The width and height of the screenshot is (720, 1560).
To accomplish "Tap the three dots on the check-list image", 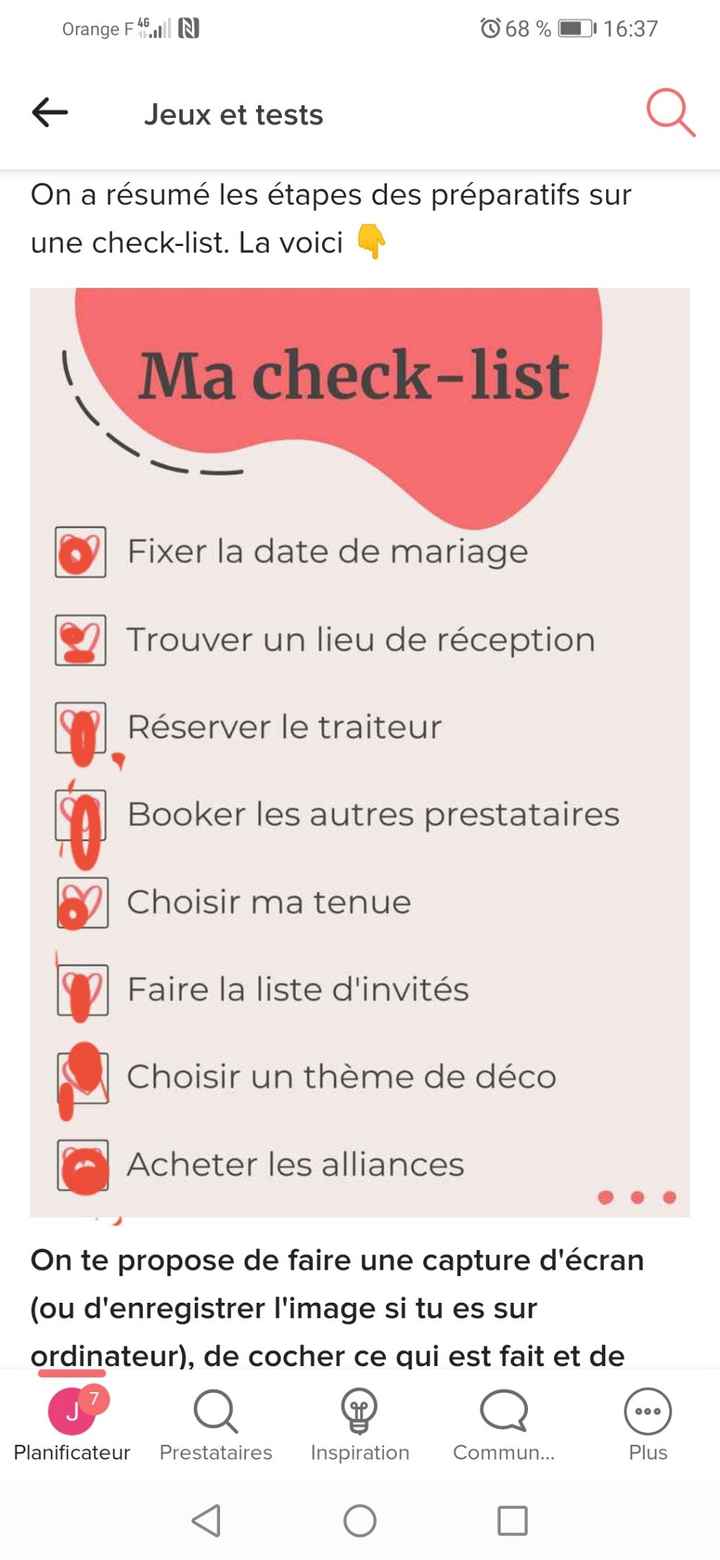I will click(637, 1196).
